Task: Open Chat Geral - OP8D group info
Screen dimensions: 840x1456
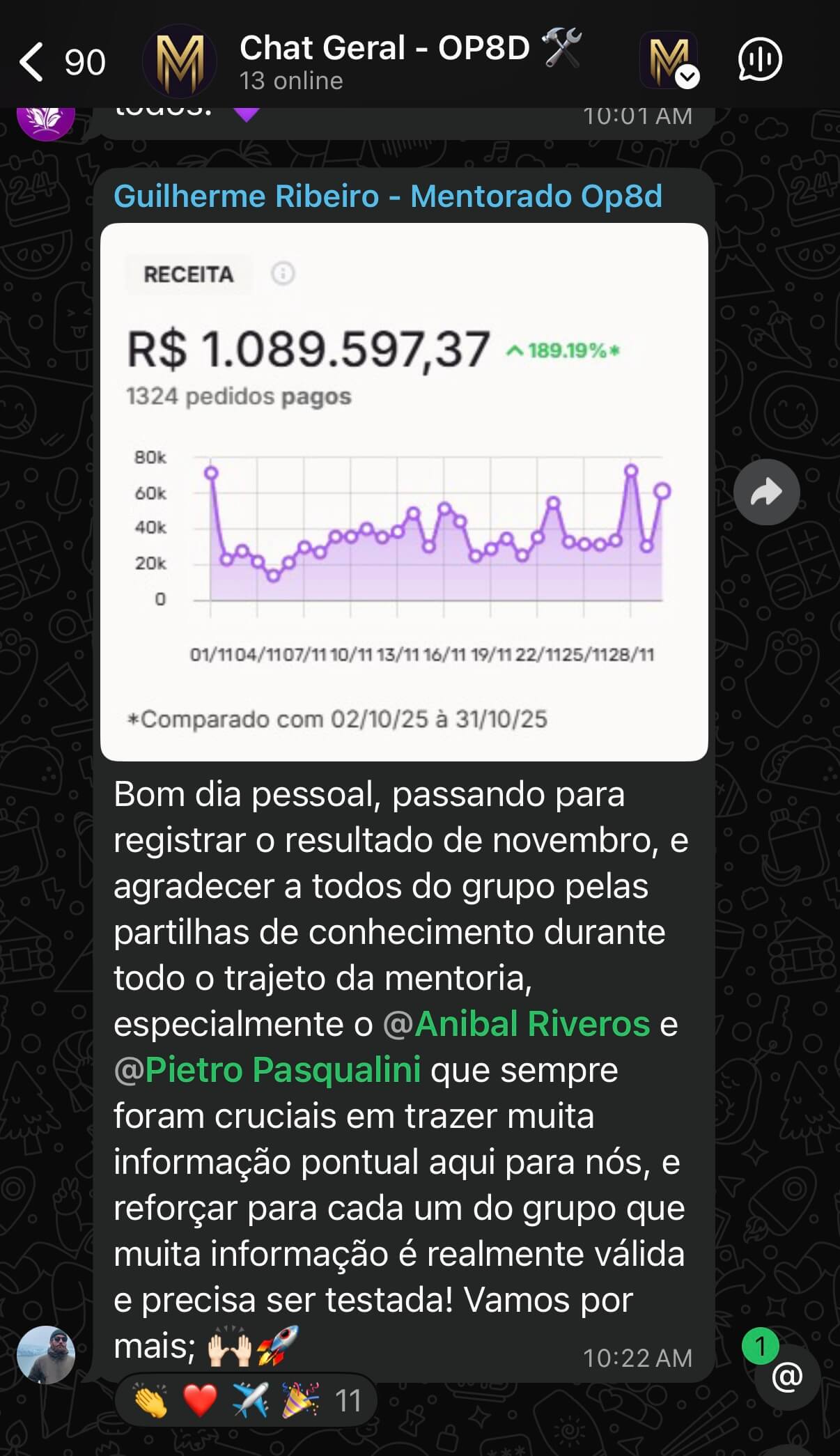Action: [x=383, y=61]
